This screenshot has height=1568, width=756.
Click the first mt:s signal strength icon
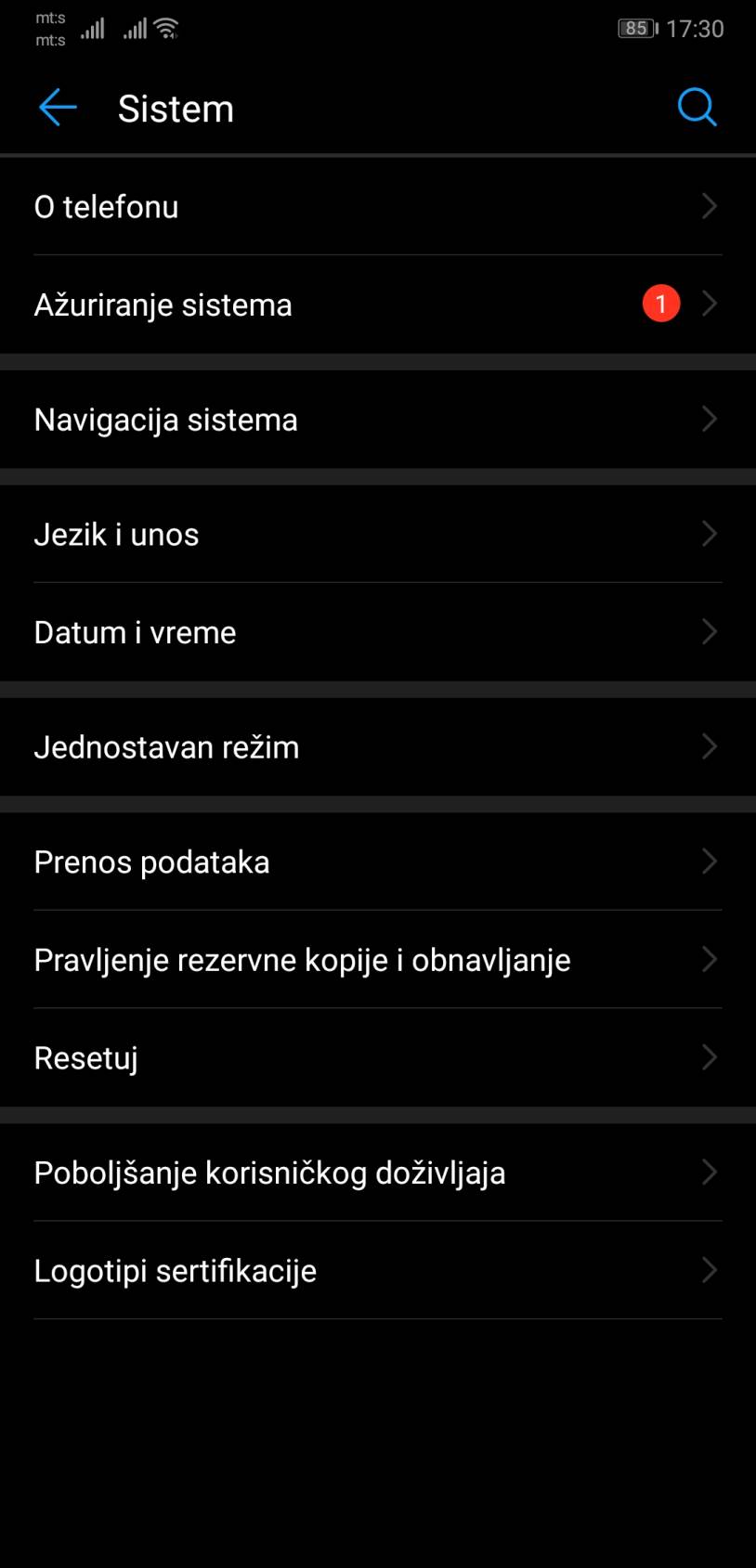[92, 28]
